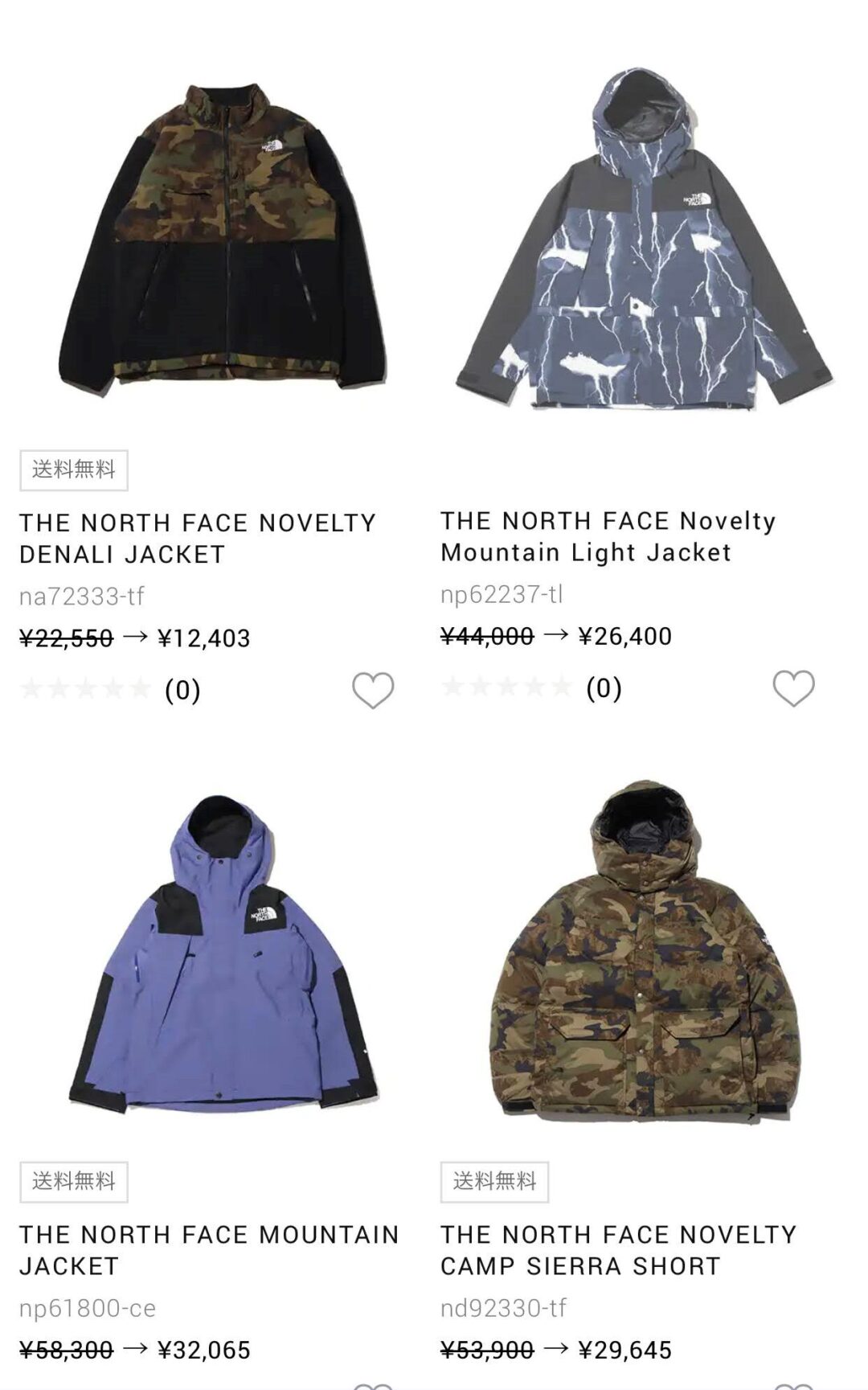Screen dimensions: 868x1390
Task: Tap the NOVELTY CAMP SIERRA SHORT title
Action: pos(618,1249)
